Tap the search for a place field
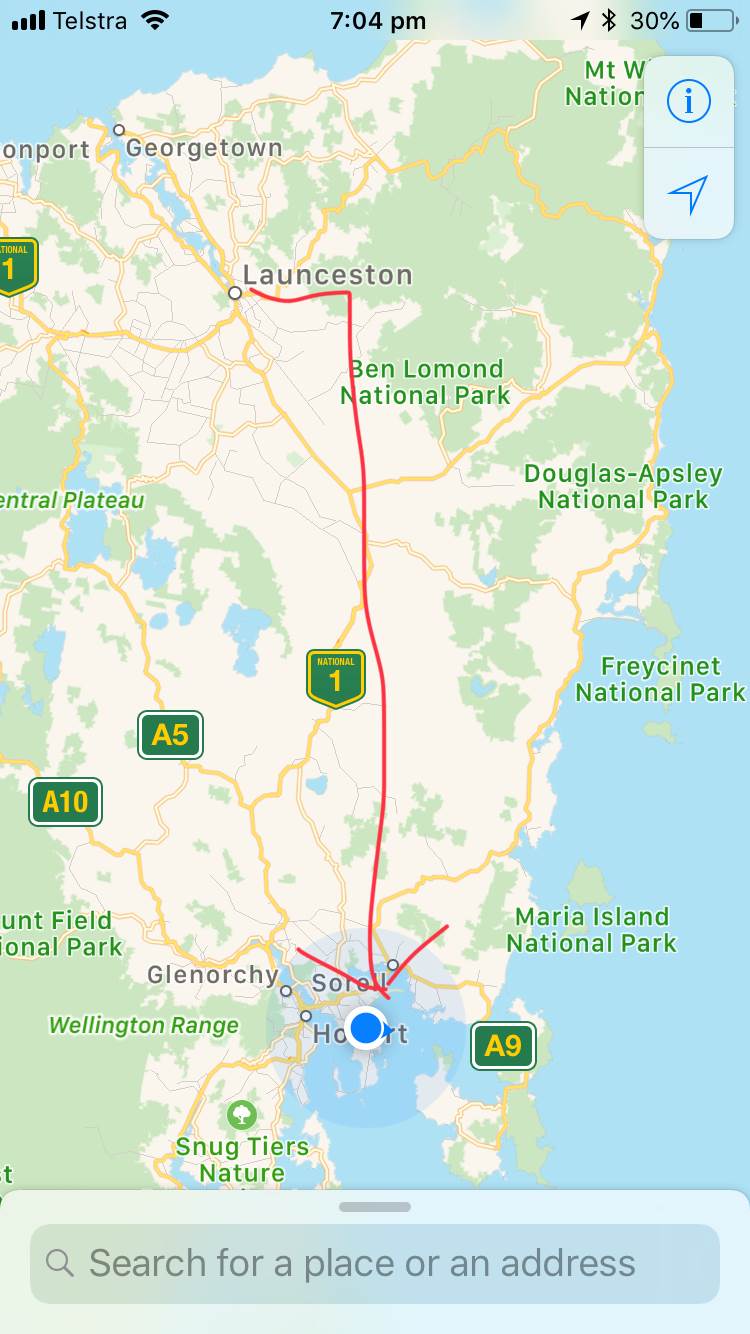This screenshot has width=750, height=1334. [x=375, y=1263]
